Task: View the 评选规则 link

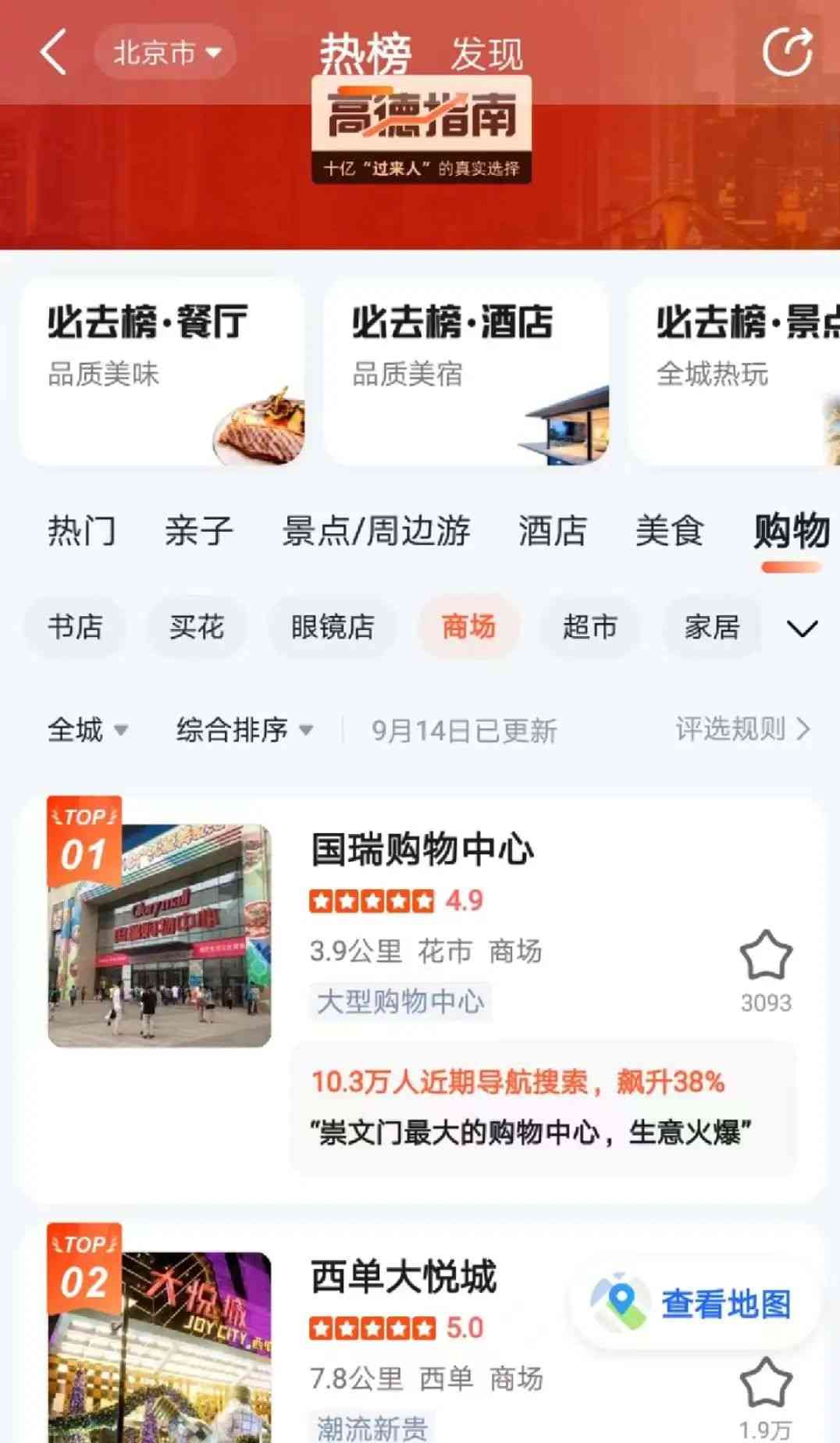Action: point(742,729)
